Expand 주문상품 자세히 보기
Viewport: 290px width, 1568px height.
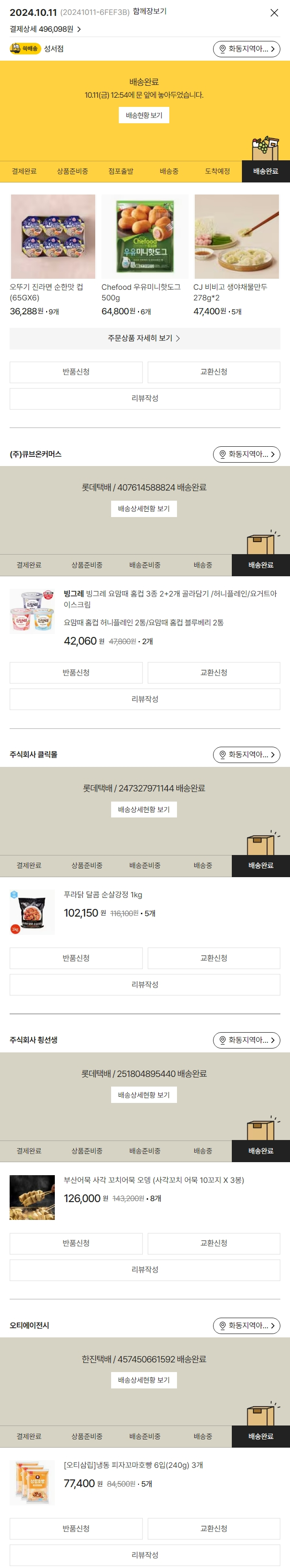coord(145,338)
